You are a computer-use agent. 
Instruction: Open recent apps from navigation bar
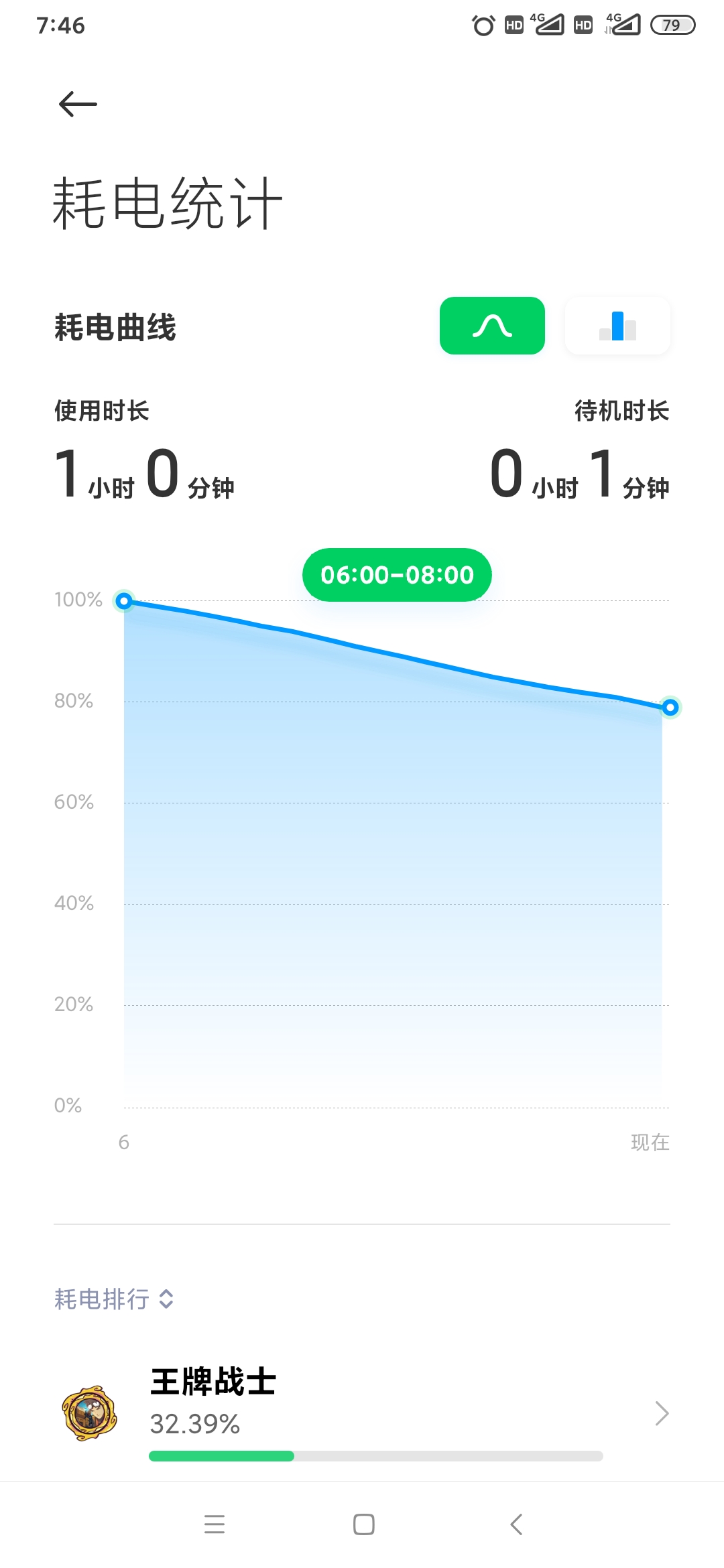215,1524
